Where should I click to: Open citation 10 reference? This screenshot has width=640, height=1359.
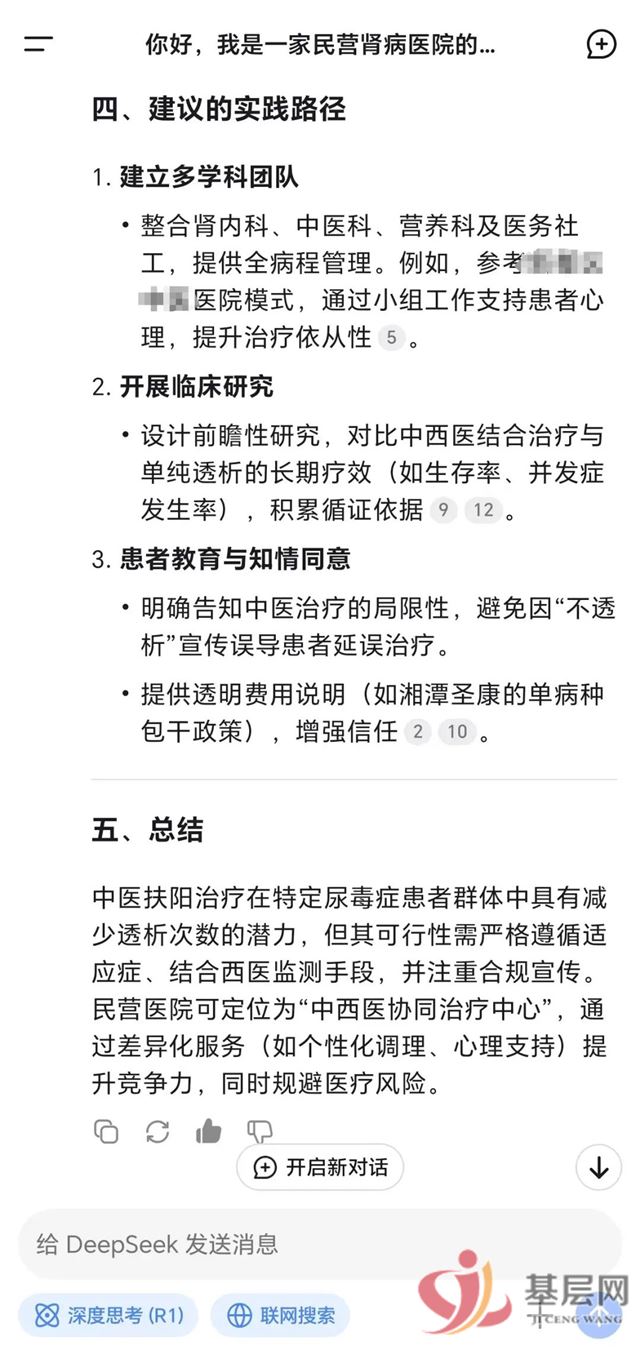[457, 732]
